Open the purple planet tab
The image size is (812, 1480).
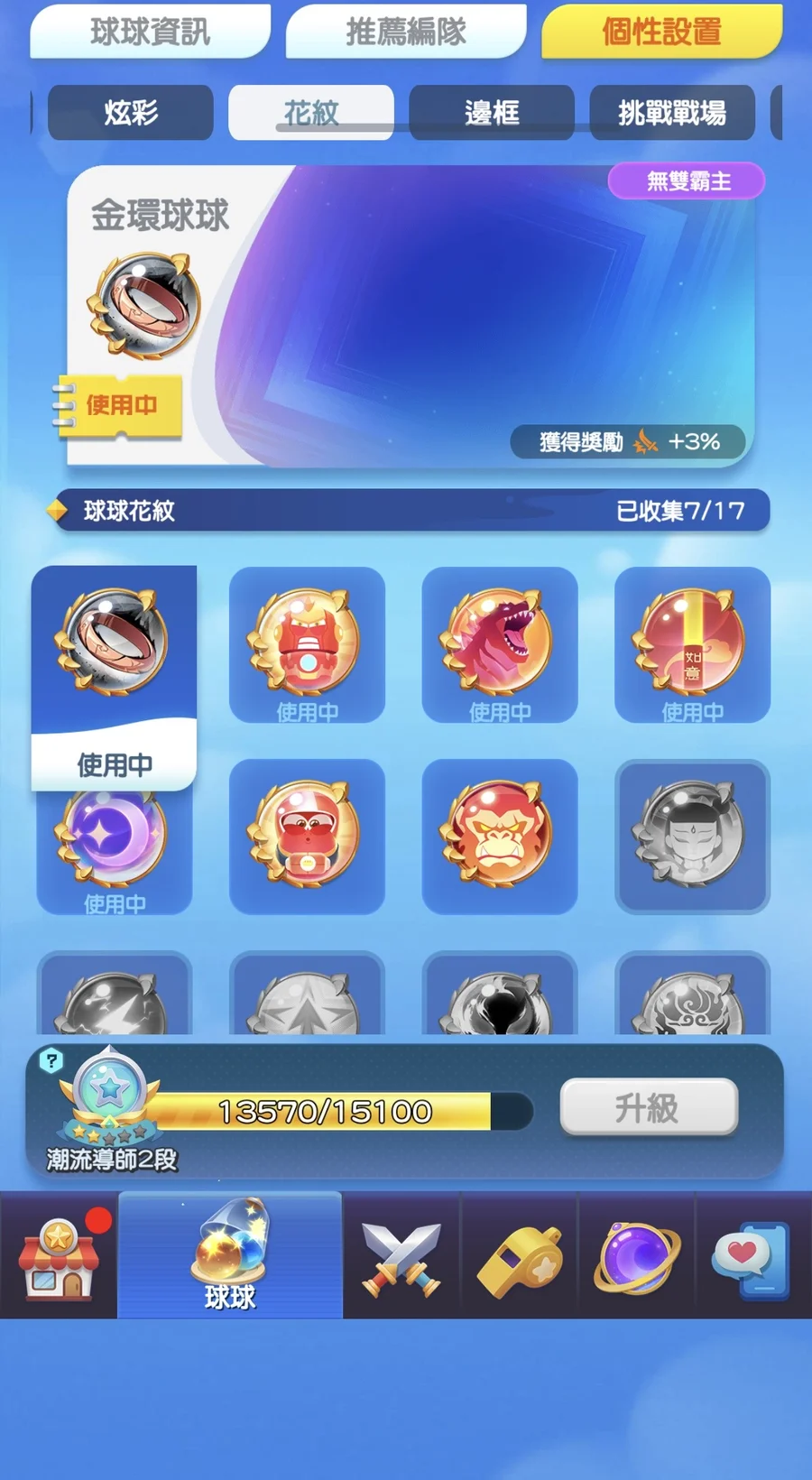point(636,1257)
